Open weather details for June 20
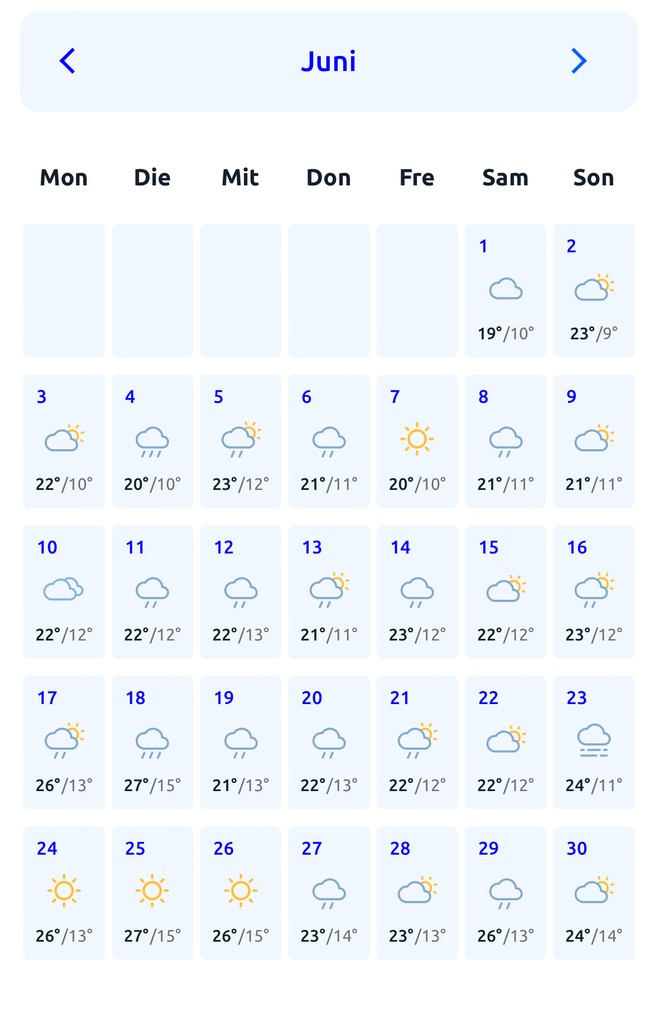This screenshot has height=1024, width=658. [x=328, y=742]
